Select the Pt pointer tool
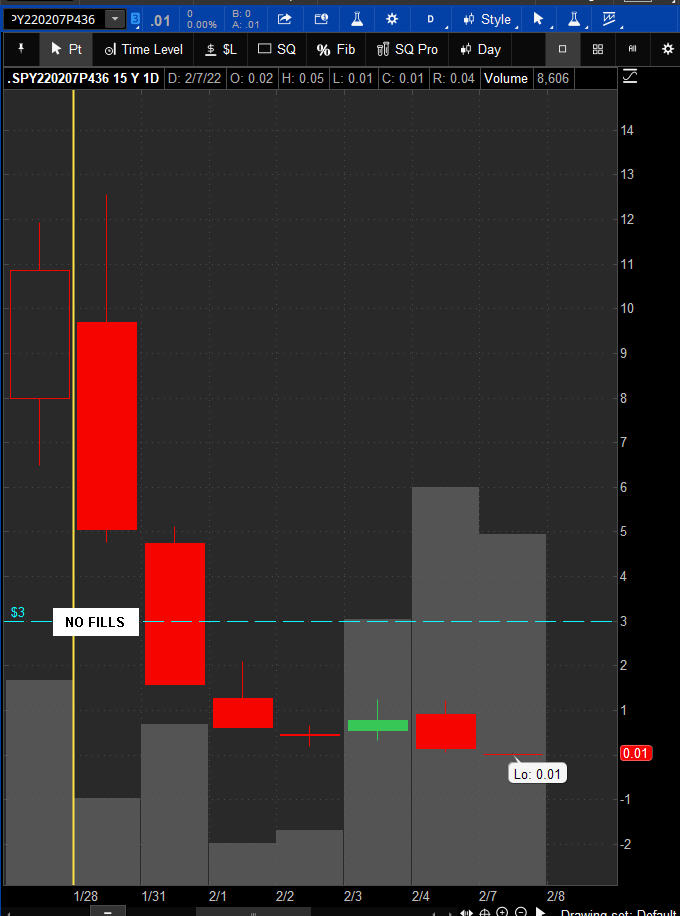Image resolution: width=680 pixels, height=916 pixels. [67, 49]
